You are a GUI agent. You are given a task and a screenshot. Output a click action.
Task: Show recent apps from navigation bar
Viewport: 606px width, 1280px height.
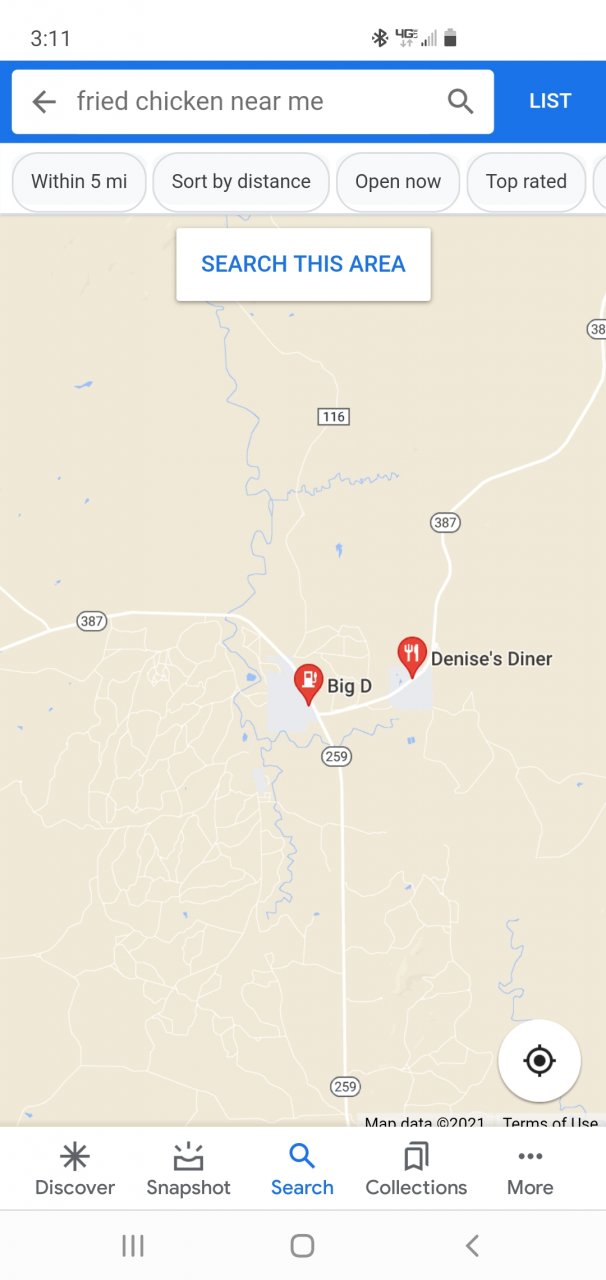point(132,1245)
